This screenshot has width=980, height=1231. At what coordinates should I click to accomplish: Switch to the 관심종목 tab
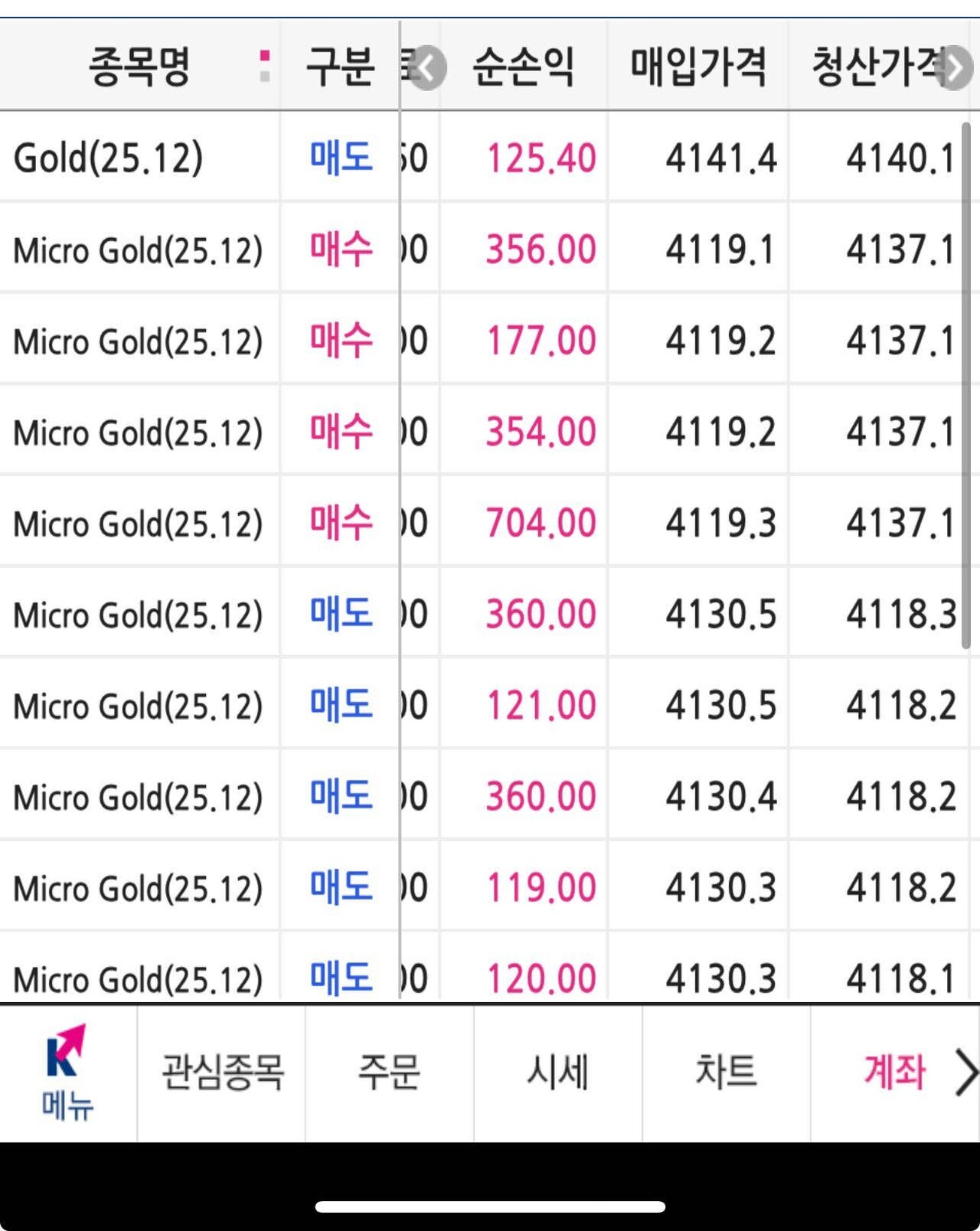[222, 1073]
